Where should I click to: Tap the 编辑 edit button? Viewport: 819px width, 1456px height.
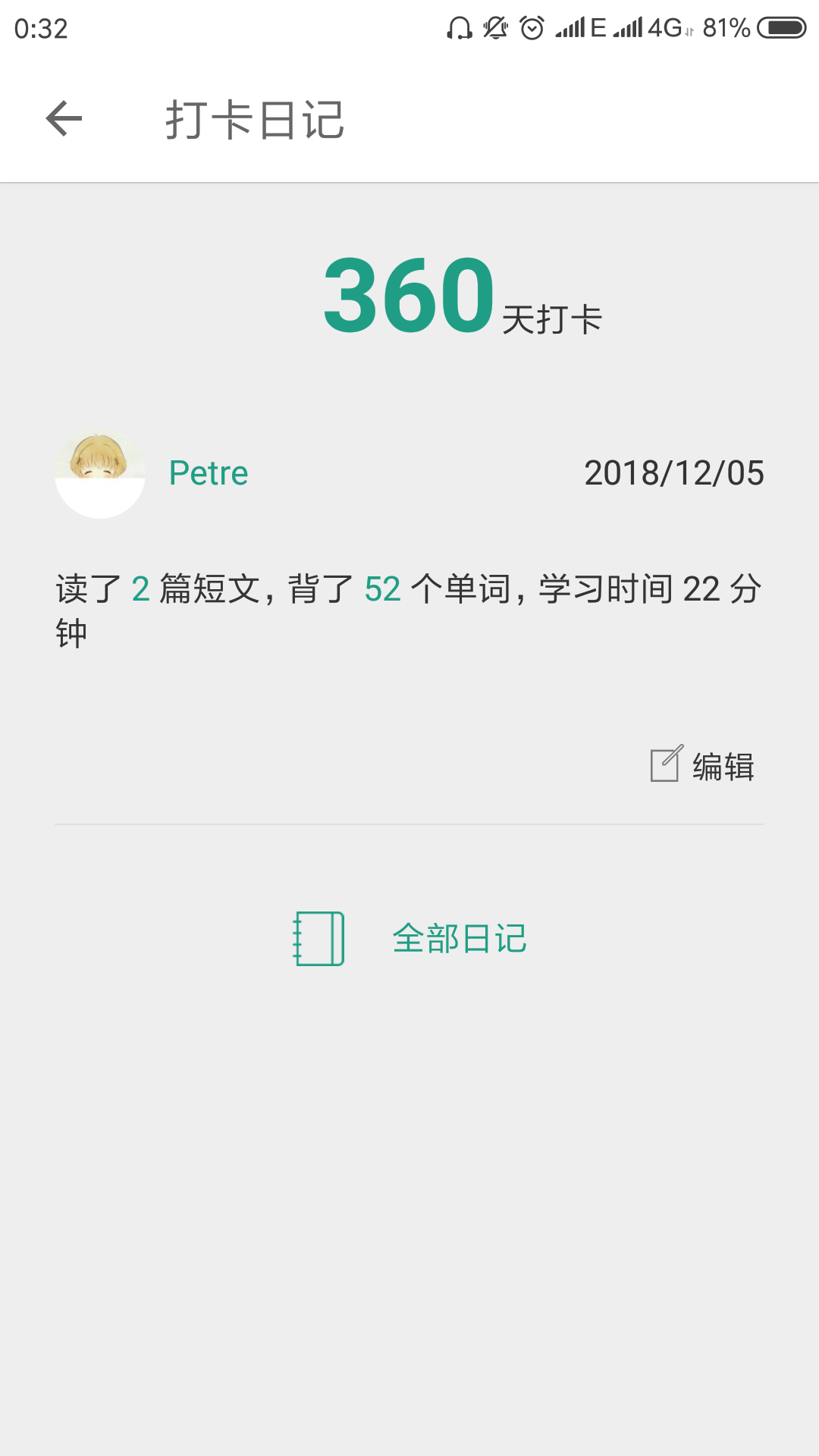pyautogui.click(x=703, y=766)
